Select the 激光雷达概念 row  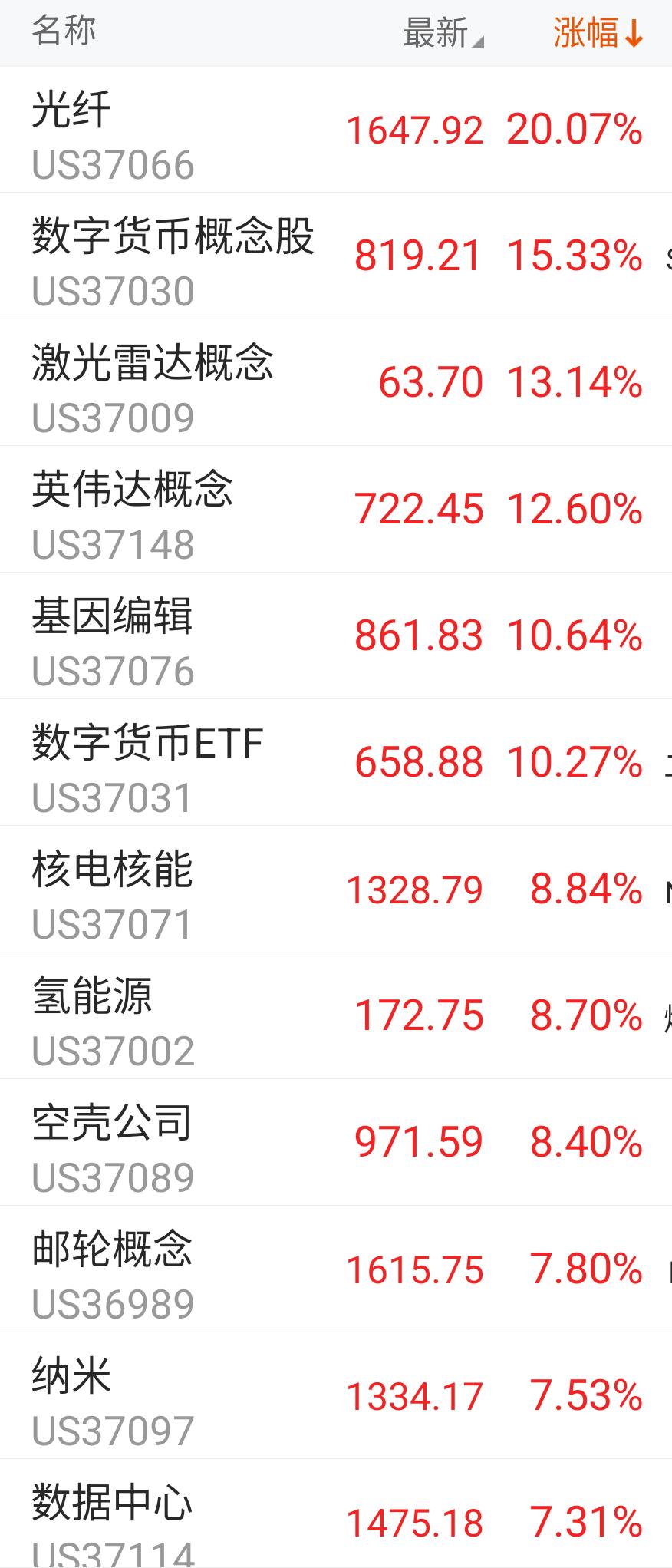(x=336, y=382)
